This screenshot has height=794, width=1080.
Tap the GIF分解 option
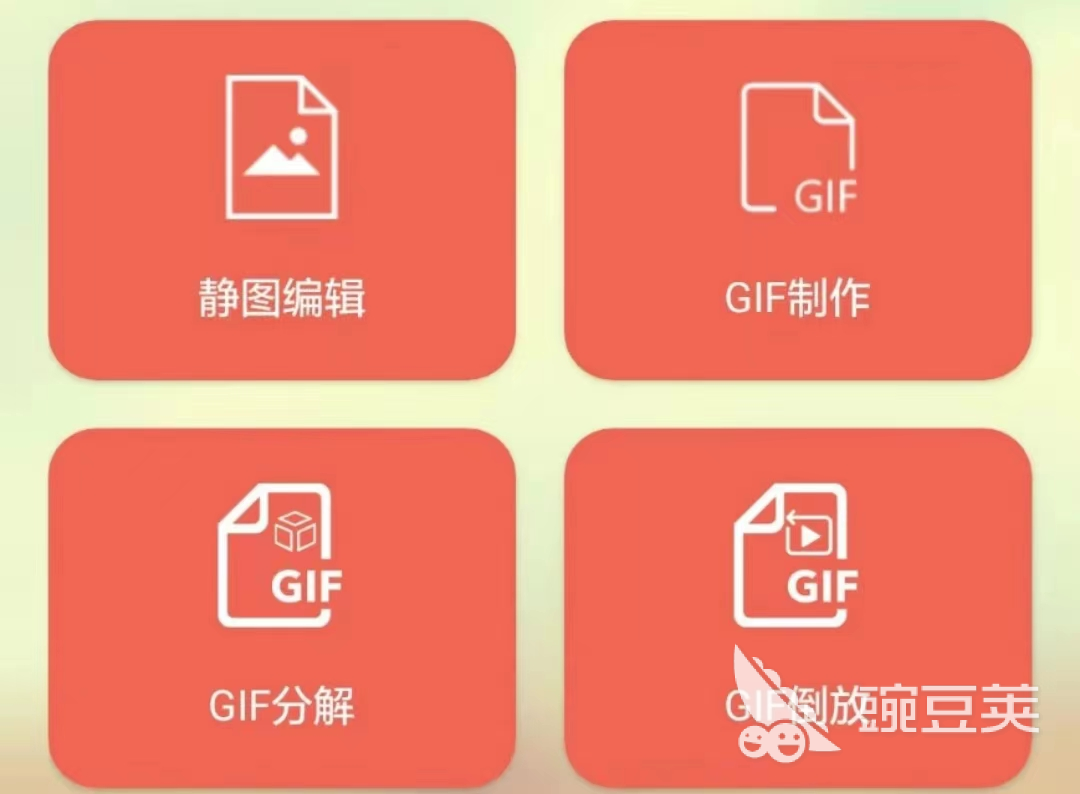click(282, 607)
